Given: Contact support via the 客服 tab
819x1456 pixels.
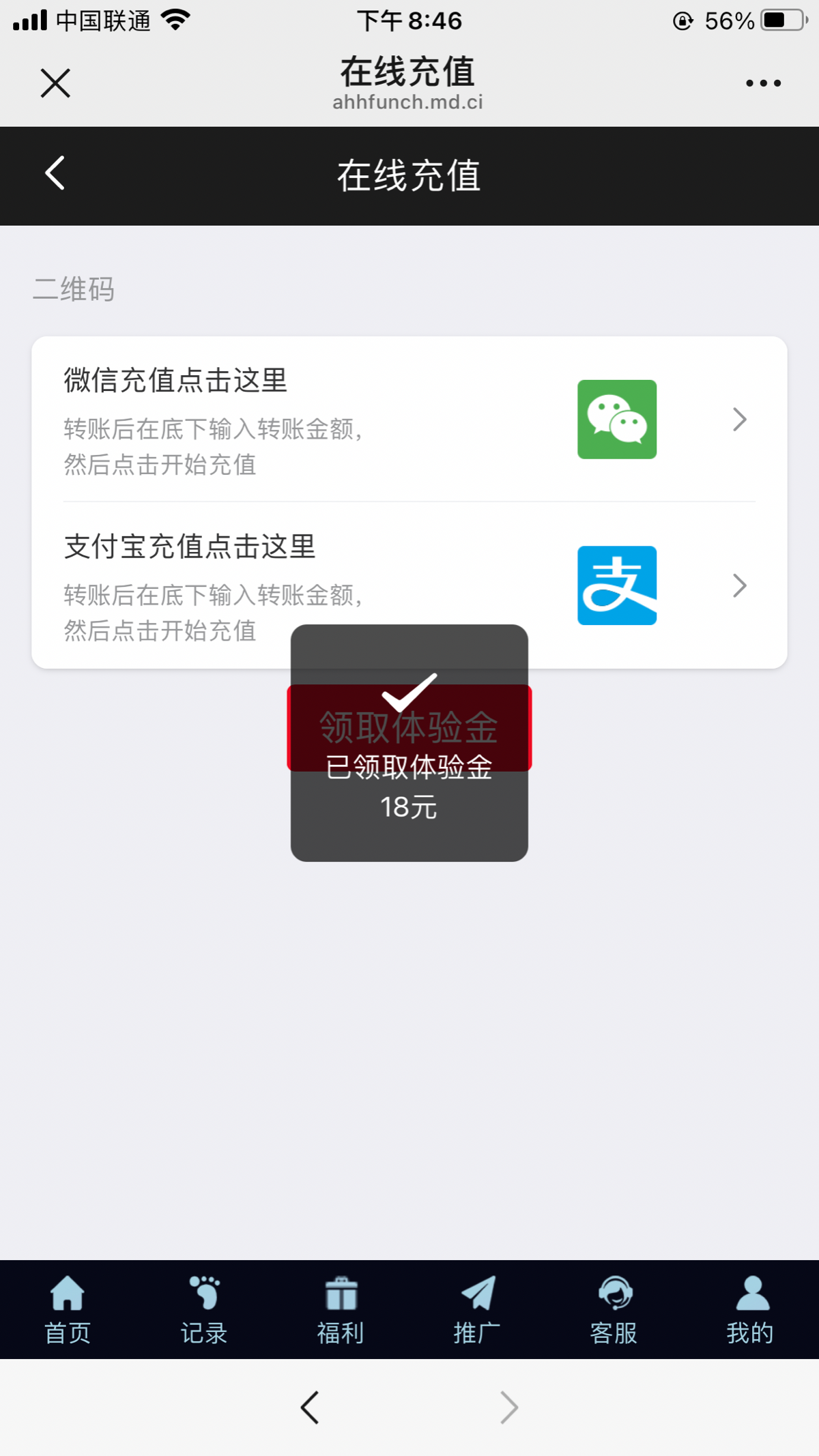Looking at the screenshot, I should click(x=614, y=1310).
